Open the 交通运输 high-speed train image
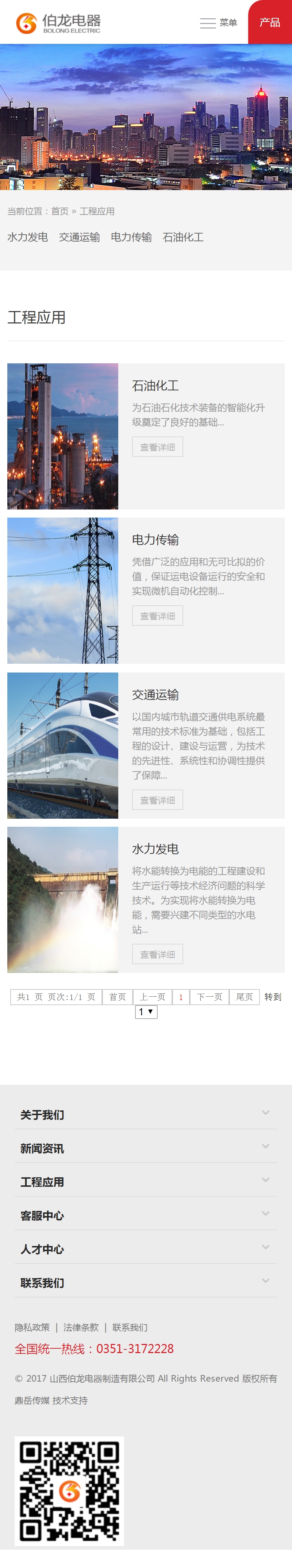292x1568 pixels. tap(63, 745)
